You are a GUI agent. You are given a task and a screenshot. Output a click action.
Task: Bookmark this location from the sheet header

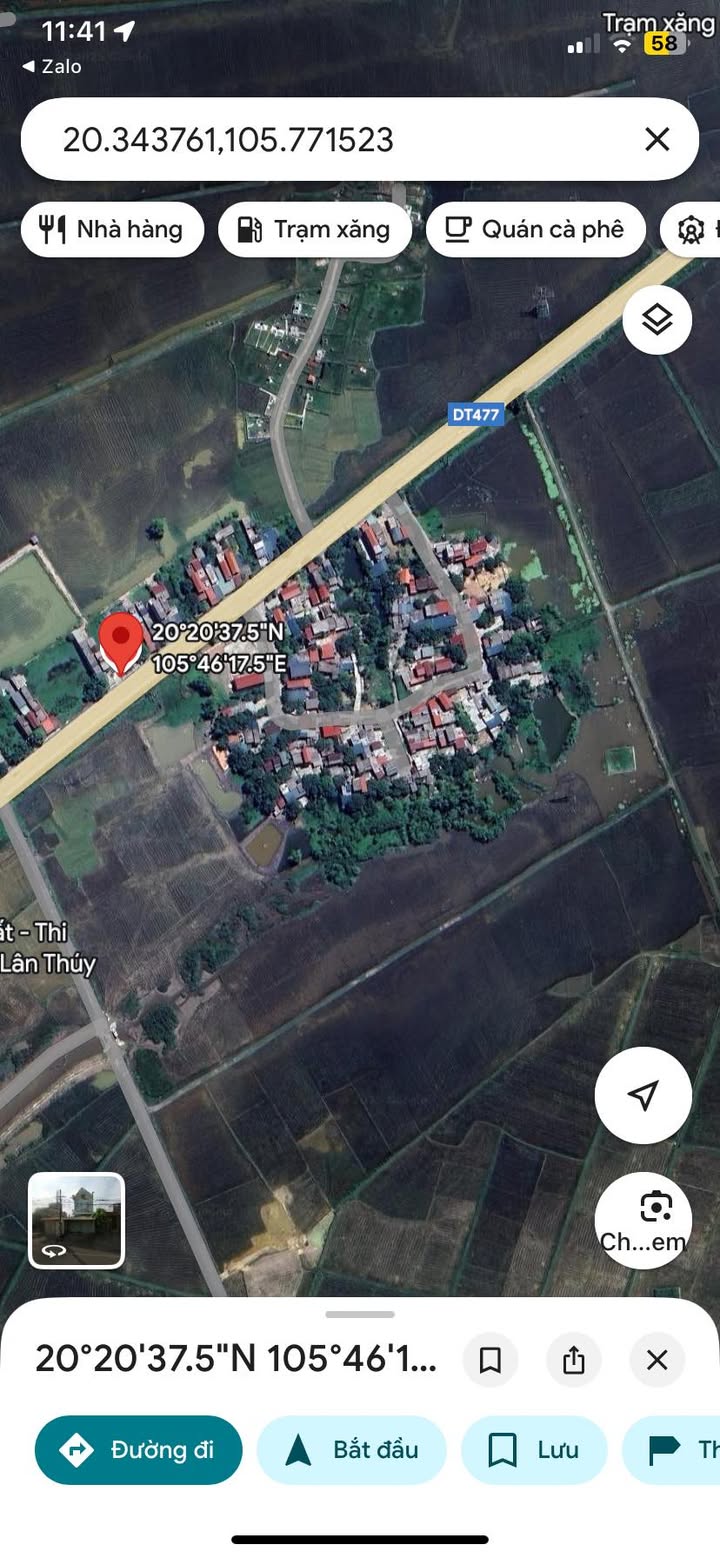(490, 1360)
